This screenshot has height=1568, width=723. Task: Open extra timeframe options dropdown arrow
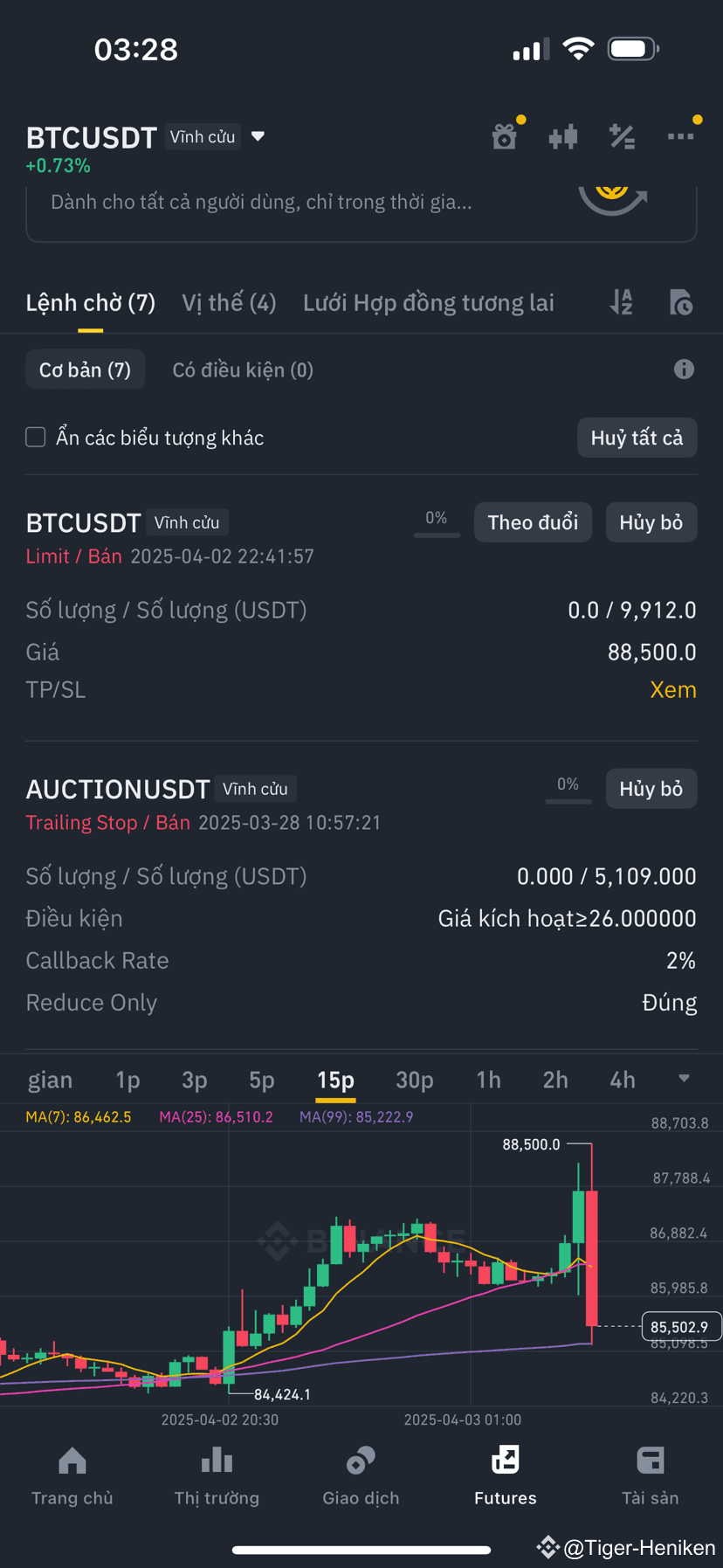682,1080
